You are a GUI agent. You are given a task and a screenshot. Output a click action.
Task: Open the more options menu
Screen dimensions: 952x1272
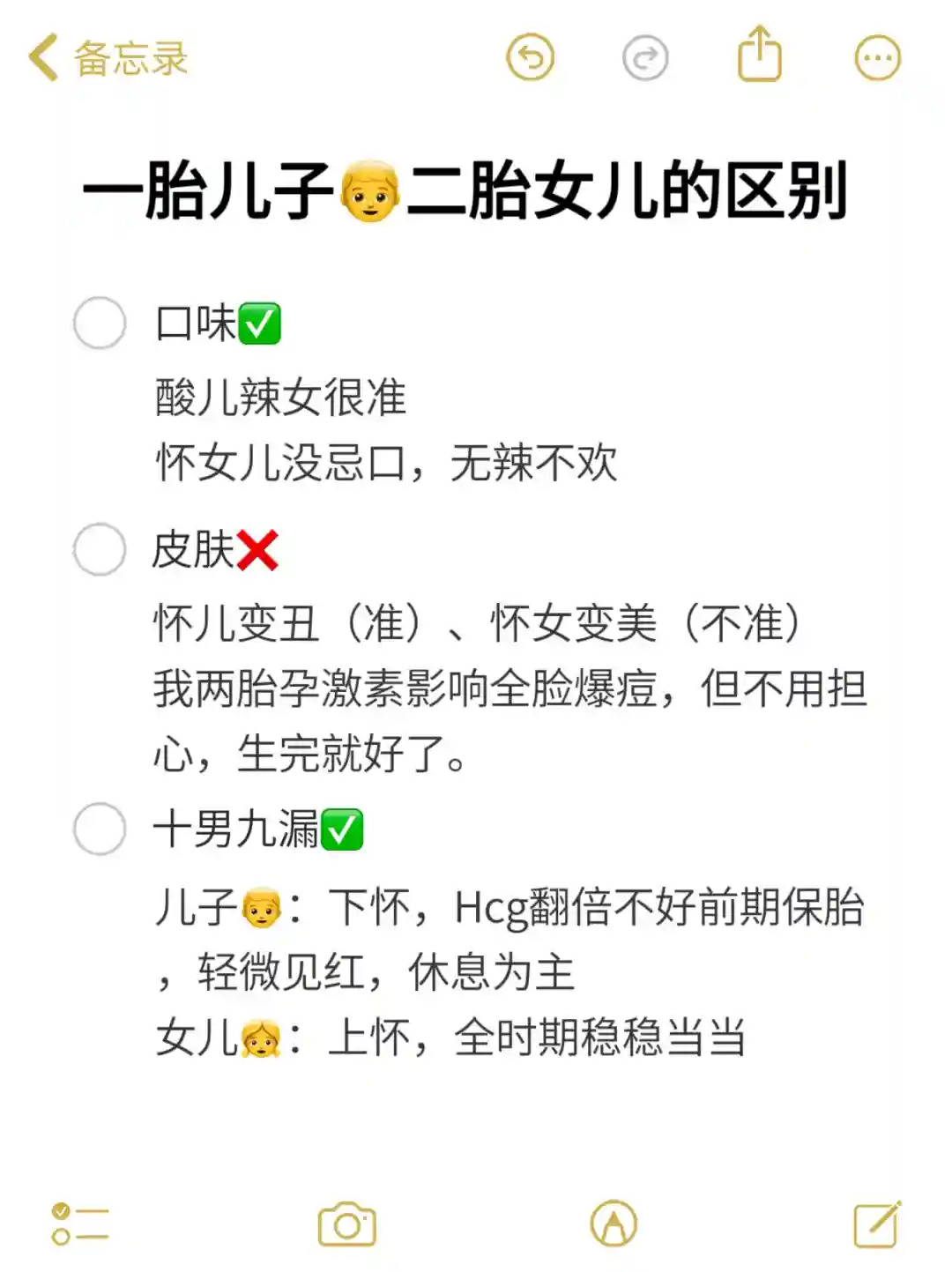point(877,58)
